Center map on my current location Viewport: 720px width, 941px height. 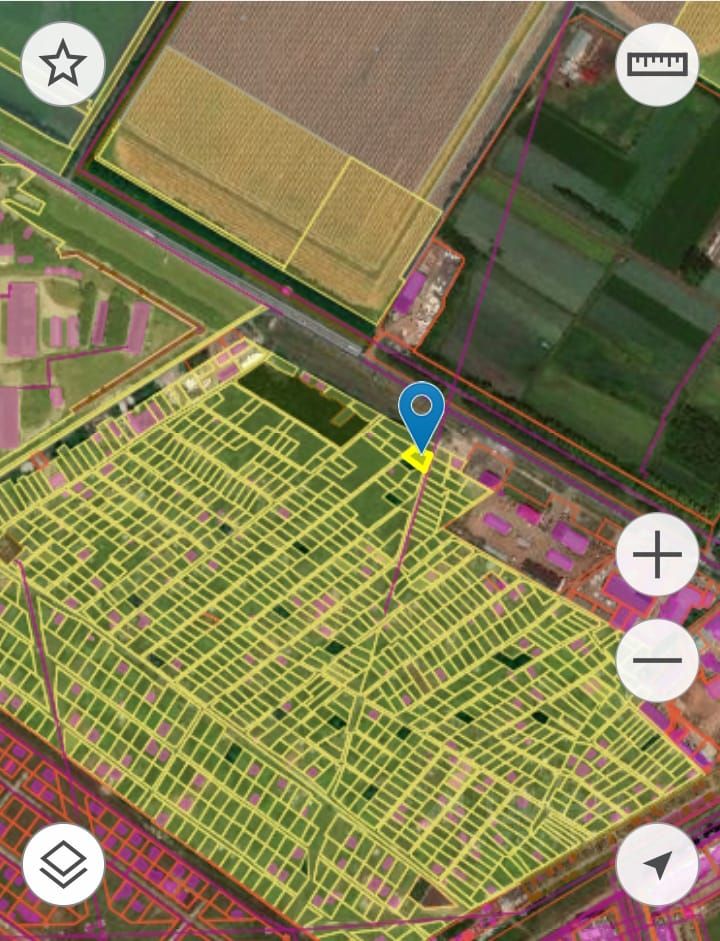tap(657, 864)
